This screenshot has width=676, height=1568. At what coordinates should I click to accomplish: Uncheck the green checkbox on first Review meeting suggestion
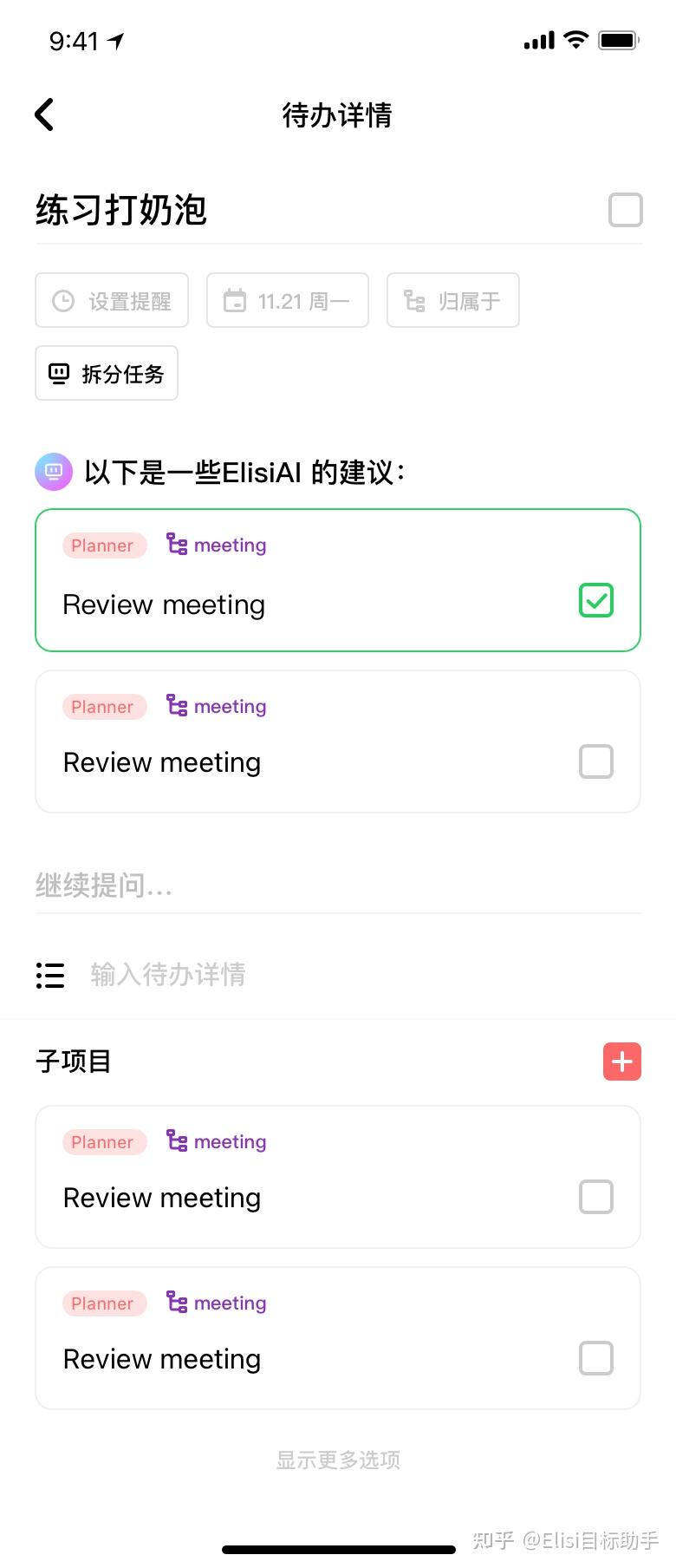pos(595,599)
